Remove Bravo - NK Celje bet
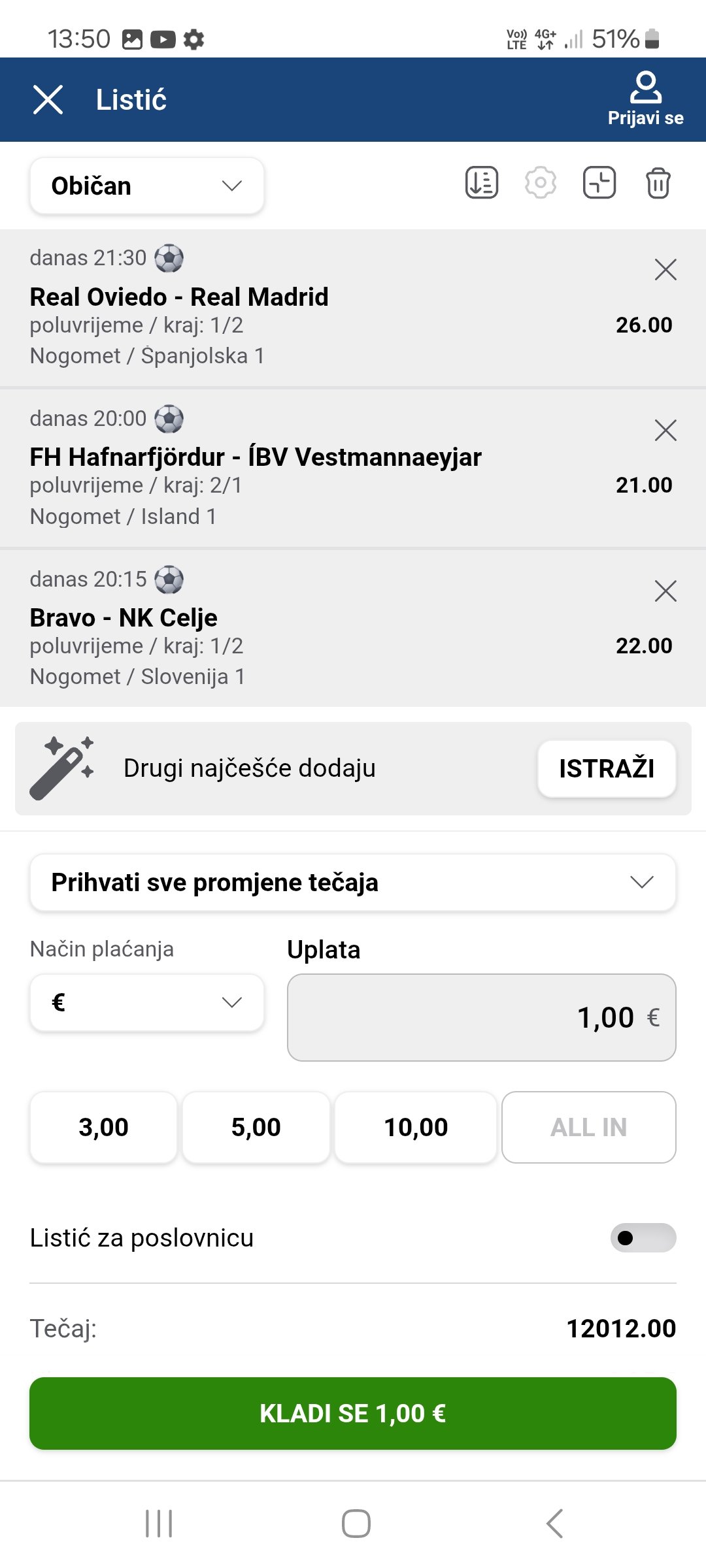 (665, 591)
